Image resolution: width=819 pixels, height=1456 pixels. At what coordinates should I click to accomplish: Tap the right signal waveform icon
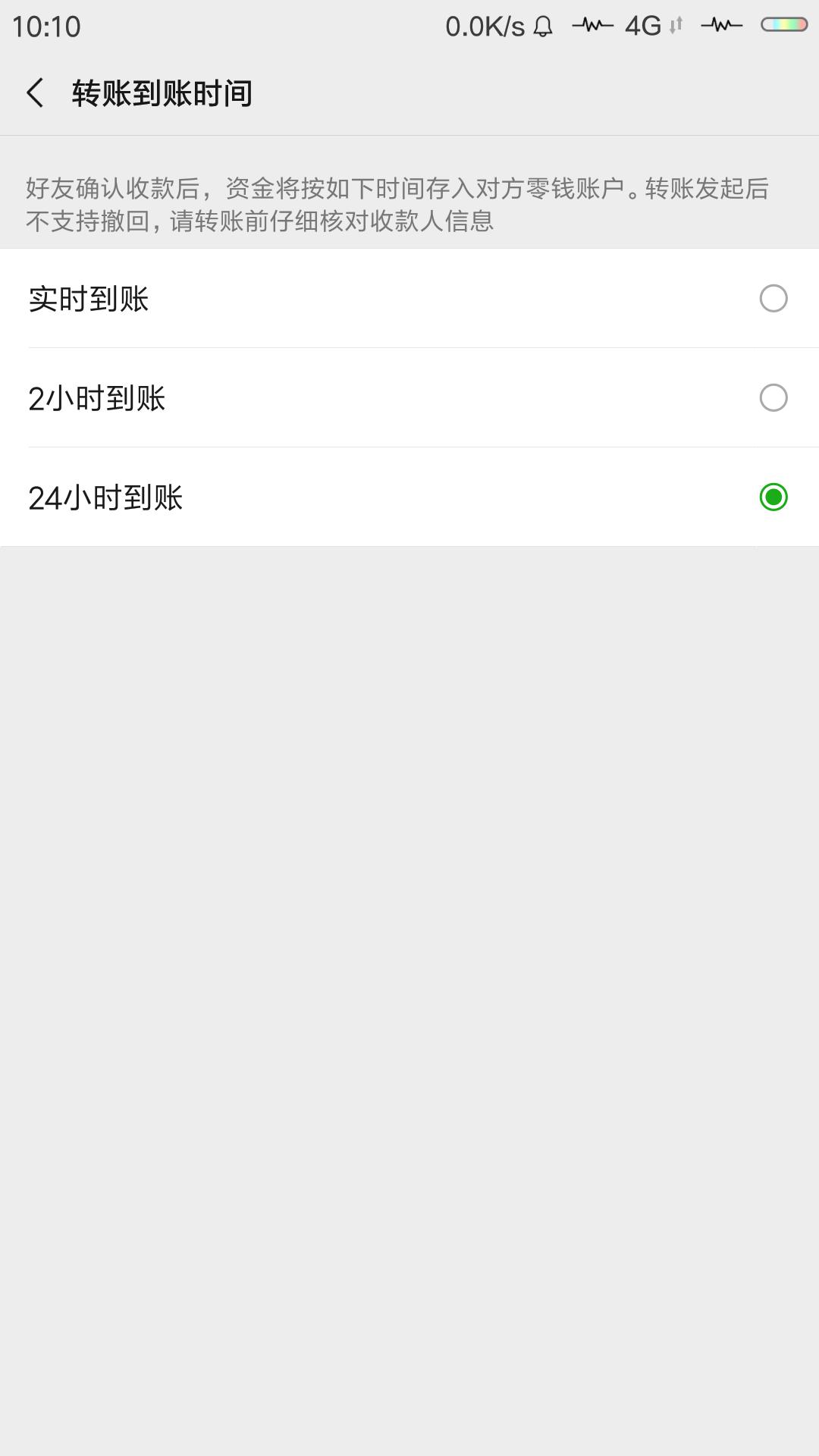coord(721,24)
